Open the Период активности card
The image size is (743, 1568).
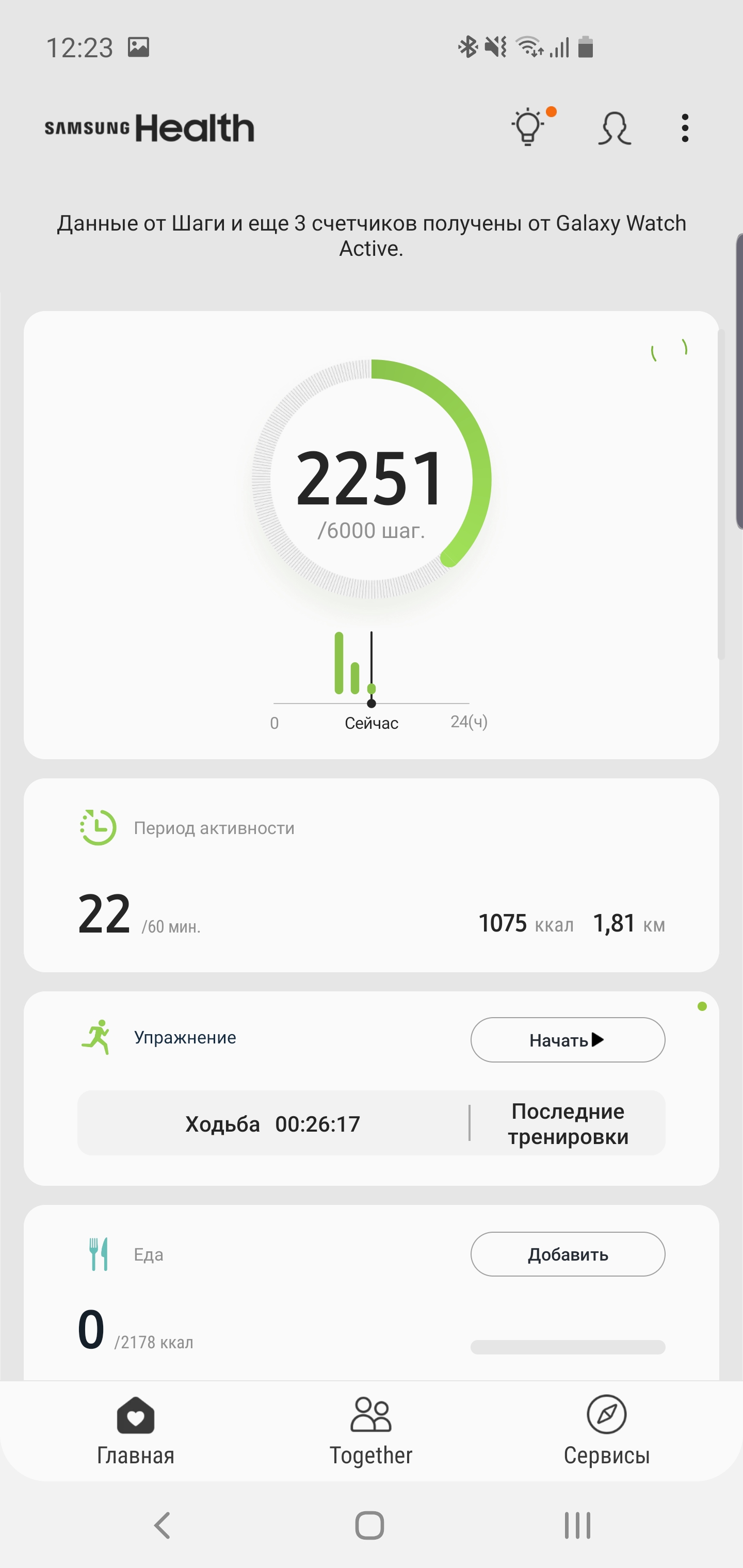(371, 875)
